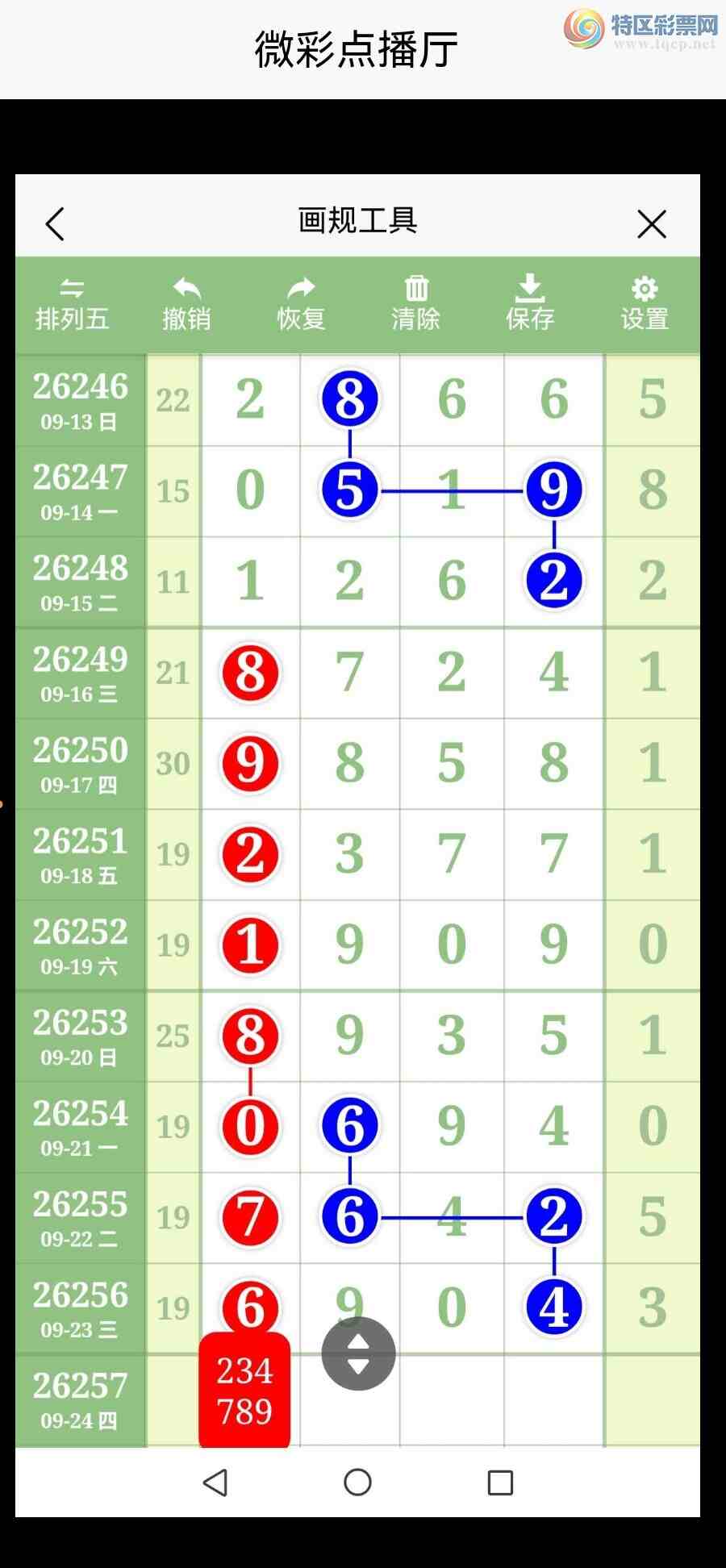Tap the red 234 789 prediction box
The width and height of the screenshot is (726, 1568).
pyautogui.click(x=244, y=1391)
